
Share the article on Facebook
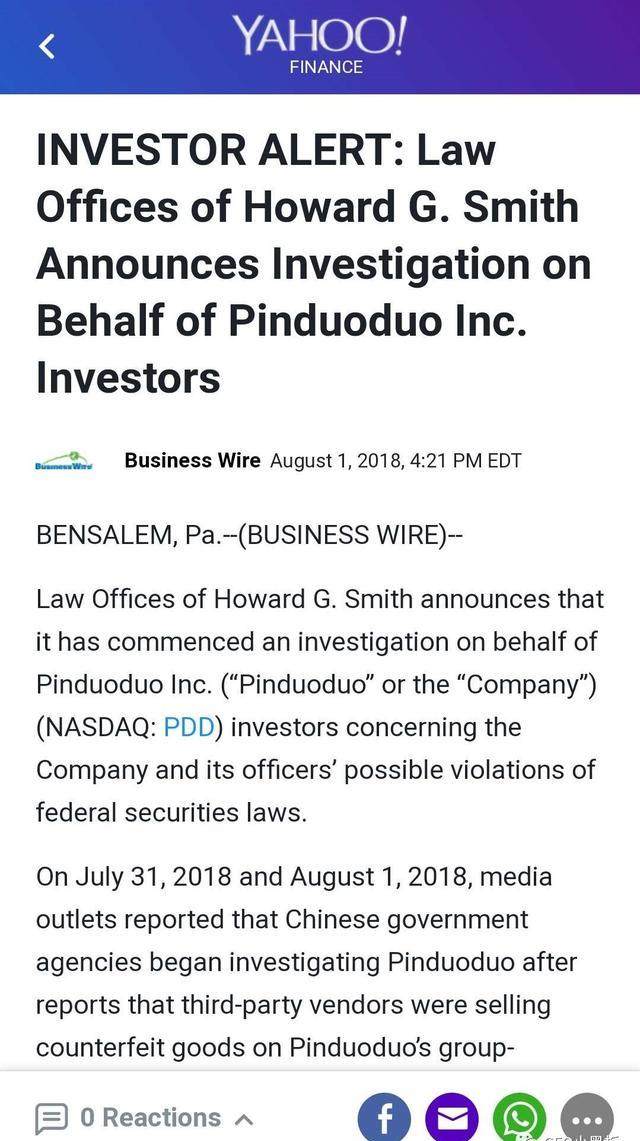(384, 1117)
